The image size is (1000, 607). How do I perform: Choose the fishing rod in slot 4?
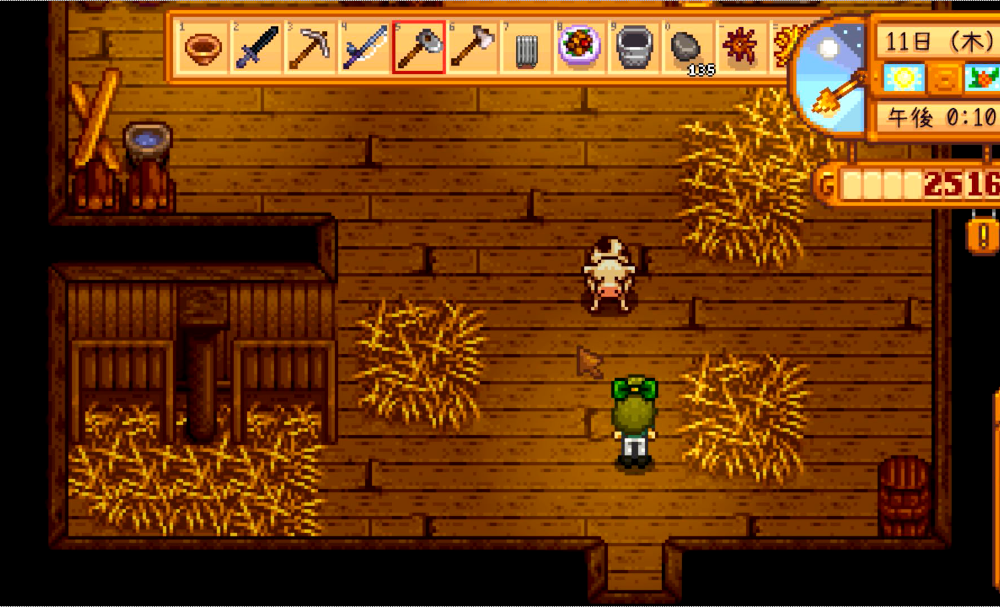pyautogui.click(x=364, y=47)
